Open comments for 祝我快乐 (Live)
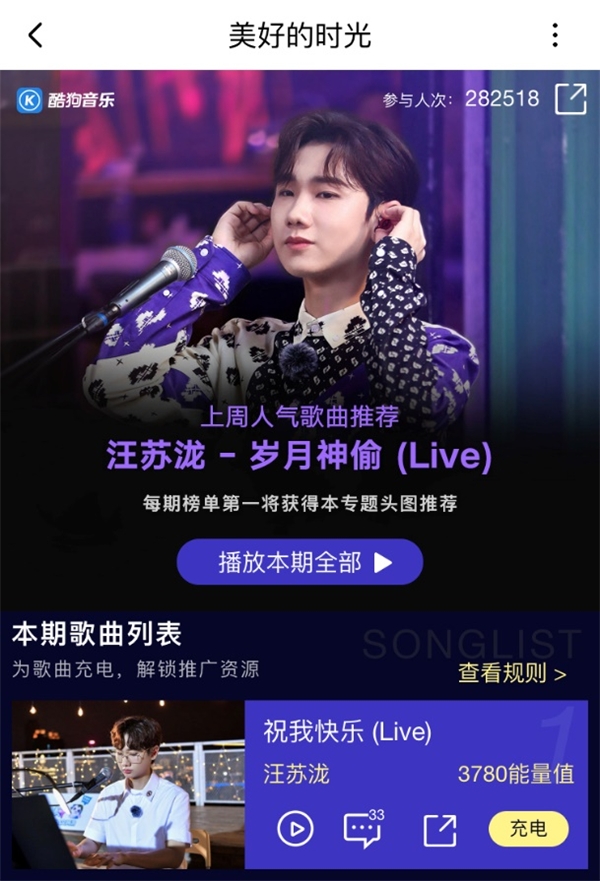Viewport: 600px width, 881px height. [x=363, y=829]
